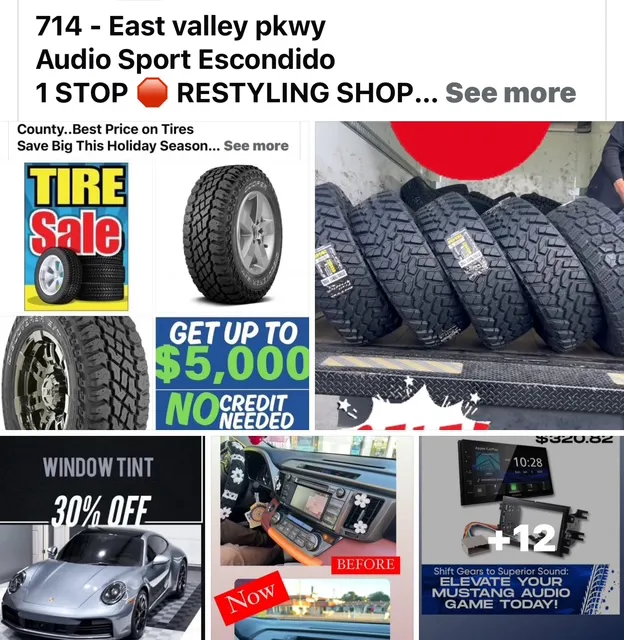Open the Before and Now dashboard photo
This screenshot has height=640, width=624.
click(x=312, y=538)
